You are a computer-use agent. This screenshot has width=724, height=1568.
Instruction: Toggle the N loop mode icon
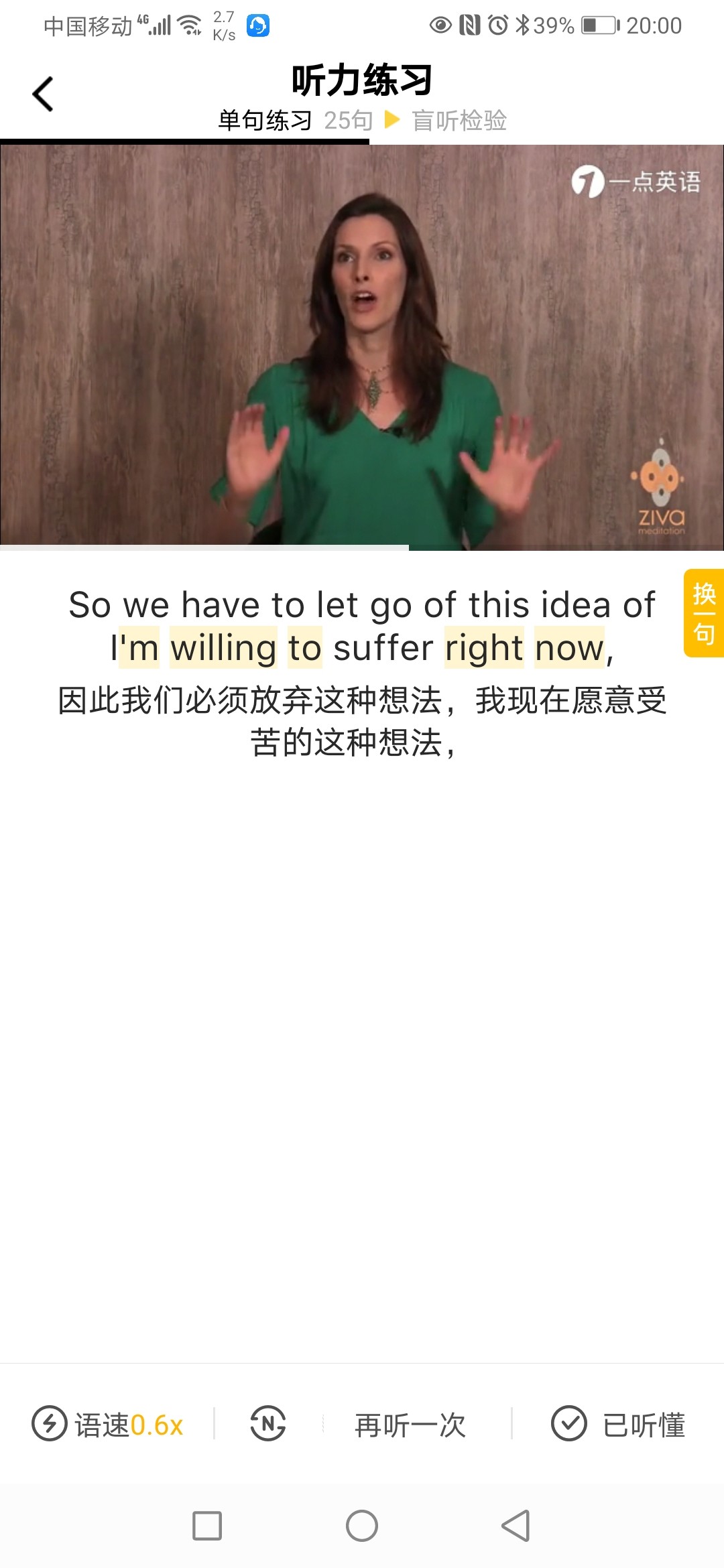[268, 1423]
